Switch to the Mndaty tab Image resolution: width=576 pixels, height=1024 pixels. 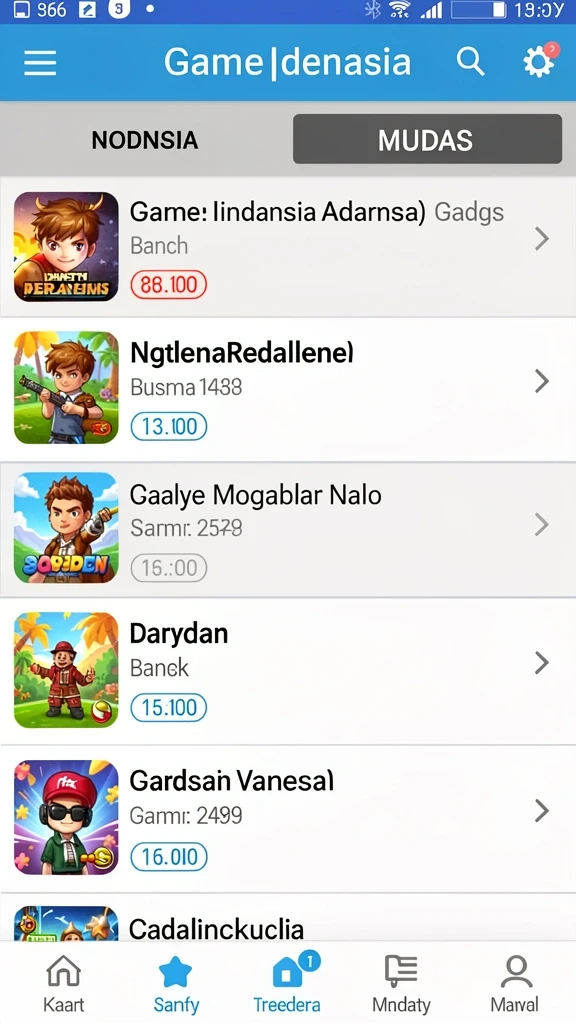(x=401, y=984)
